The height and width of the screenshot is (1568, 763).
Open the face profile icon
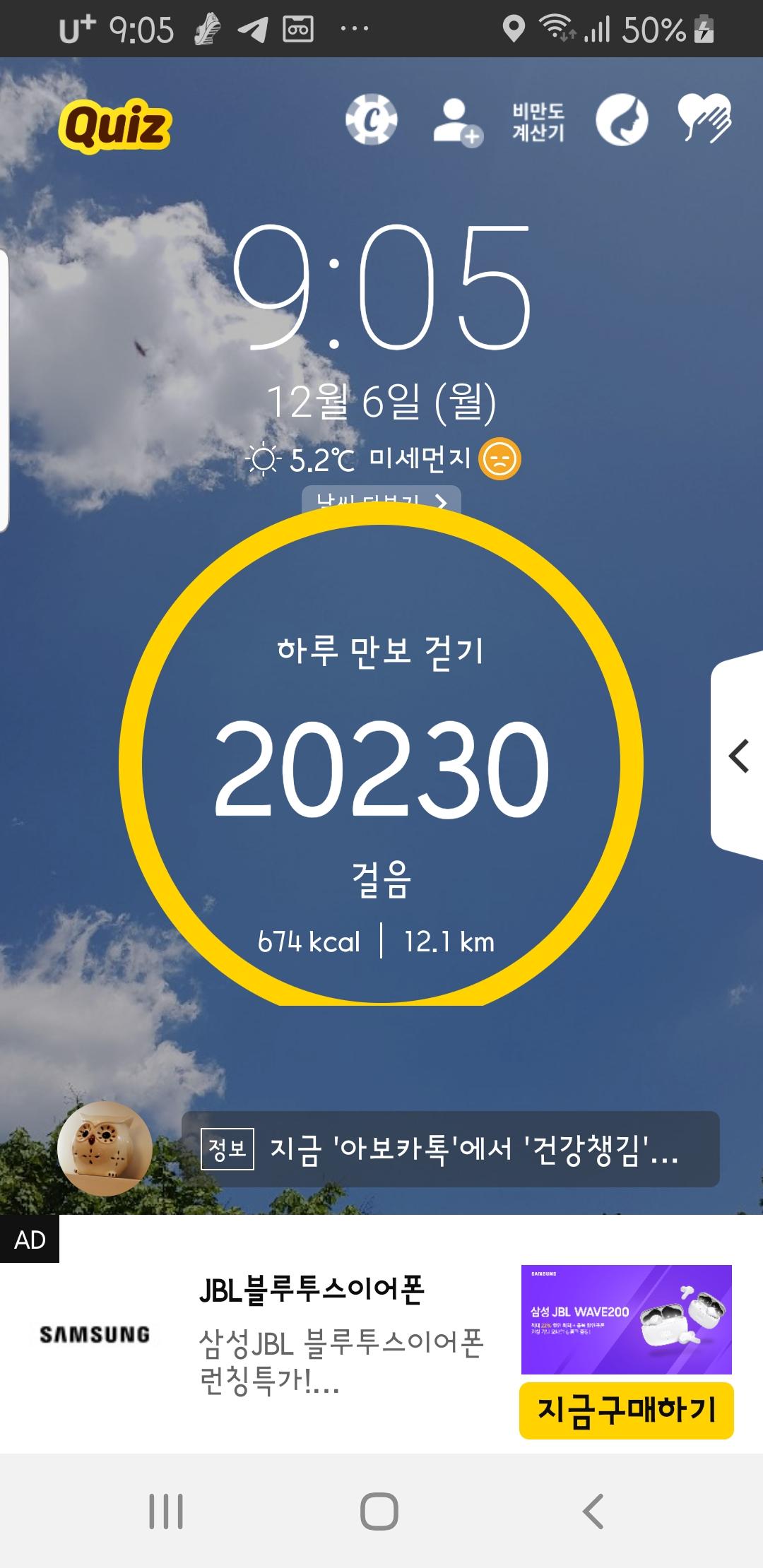[622, 120]
